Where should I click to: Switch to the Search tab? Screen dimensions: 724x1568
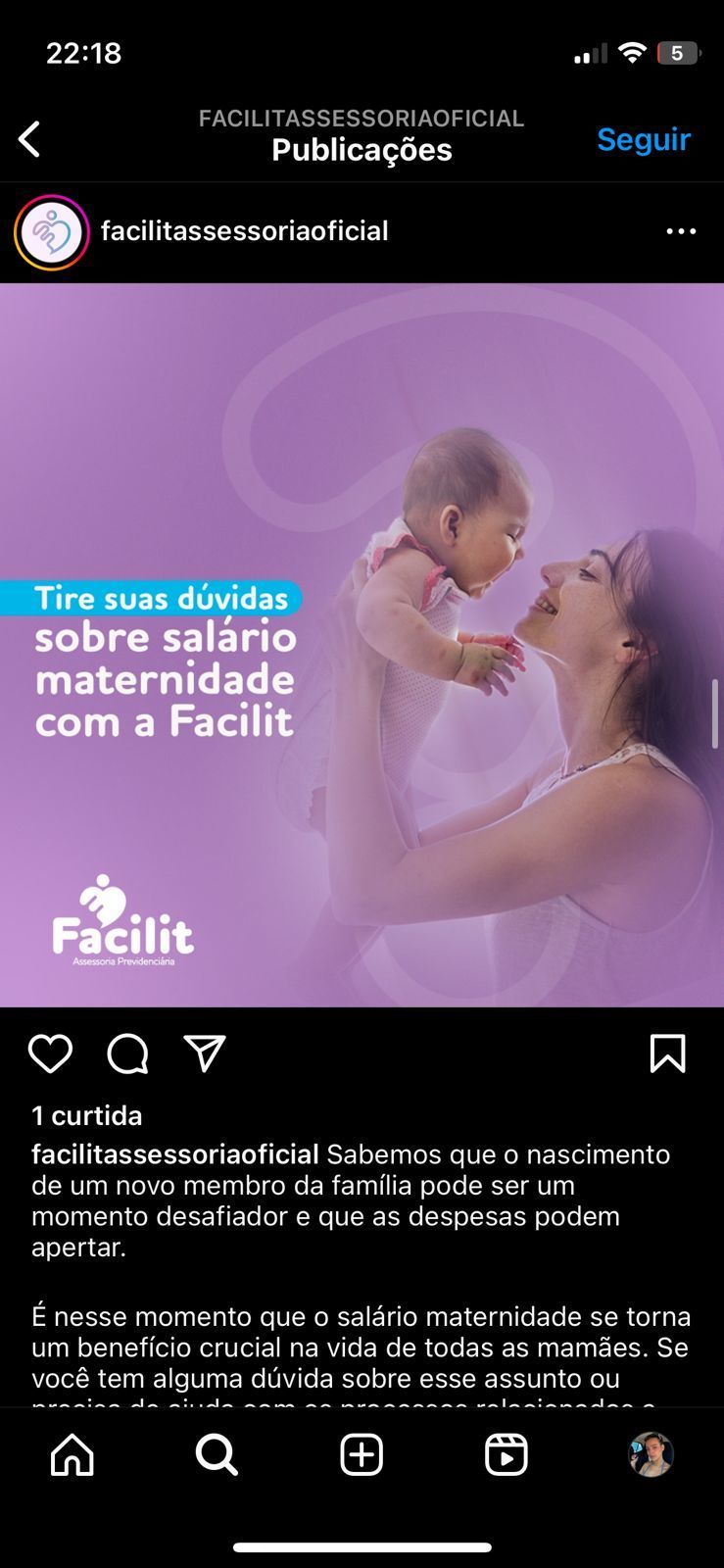[217, 1455]
